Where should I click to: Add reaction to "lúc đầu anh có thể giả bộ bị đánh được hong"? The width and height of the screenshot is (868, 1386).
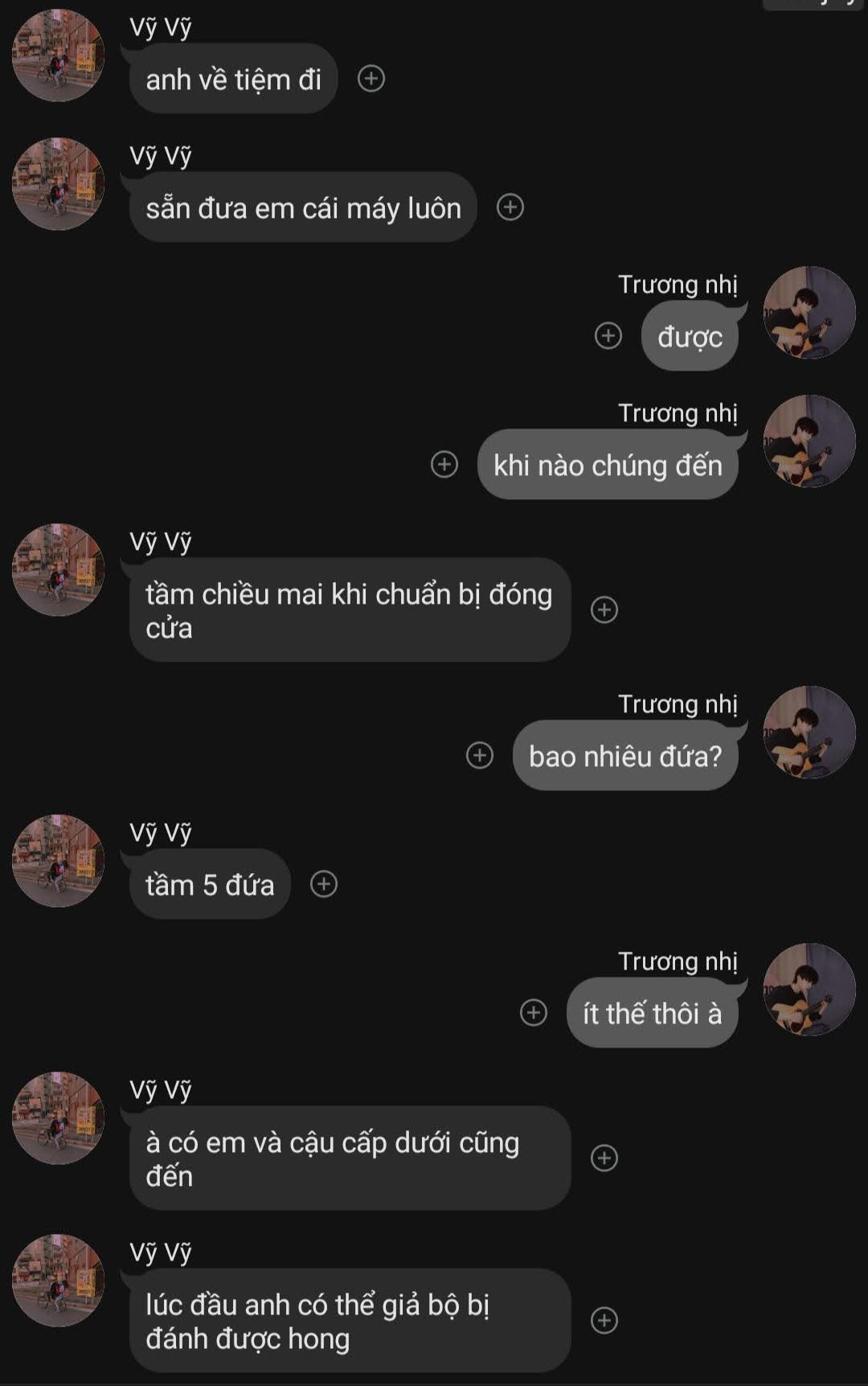coord(604,1320)
